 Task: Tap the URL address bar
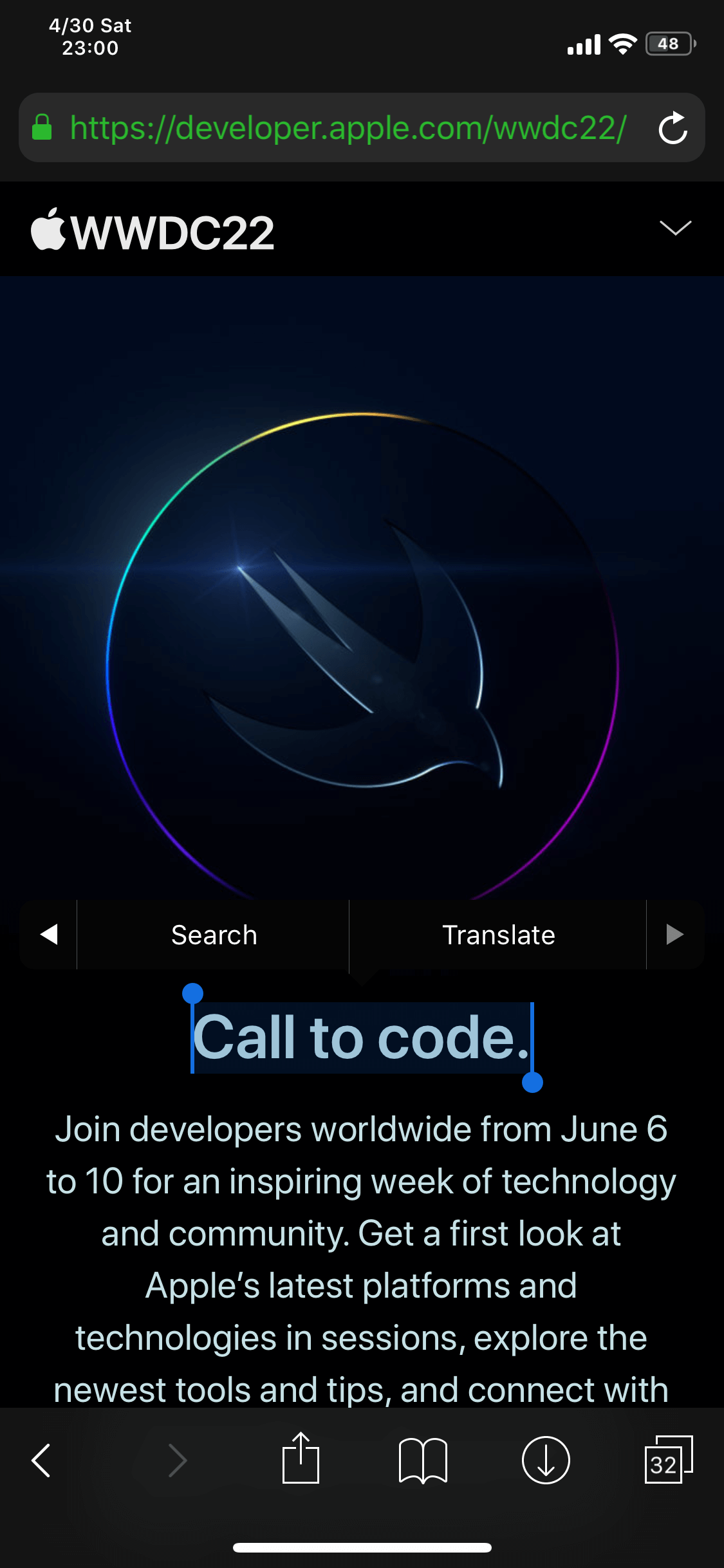pos(348,127)
